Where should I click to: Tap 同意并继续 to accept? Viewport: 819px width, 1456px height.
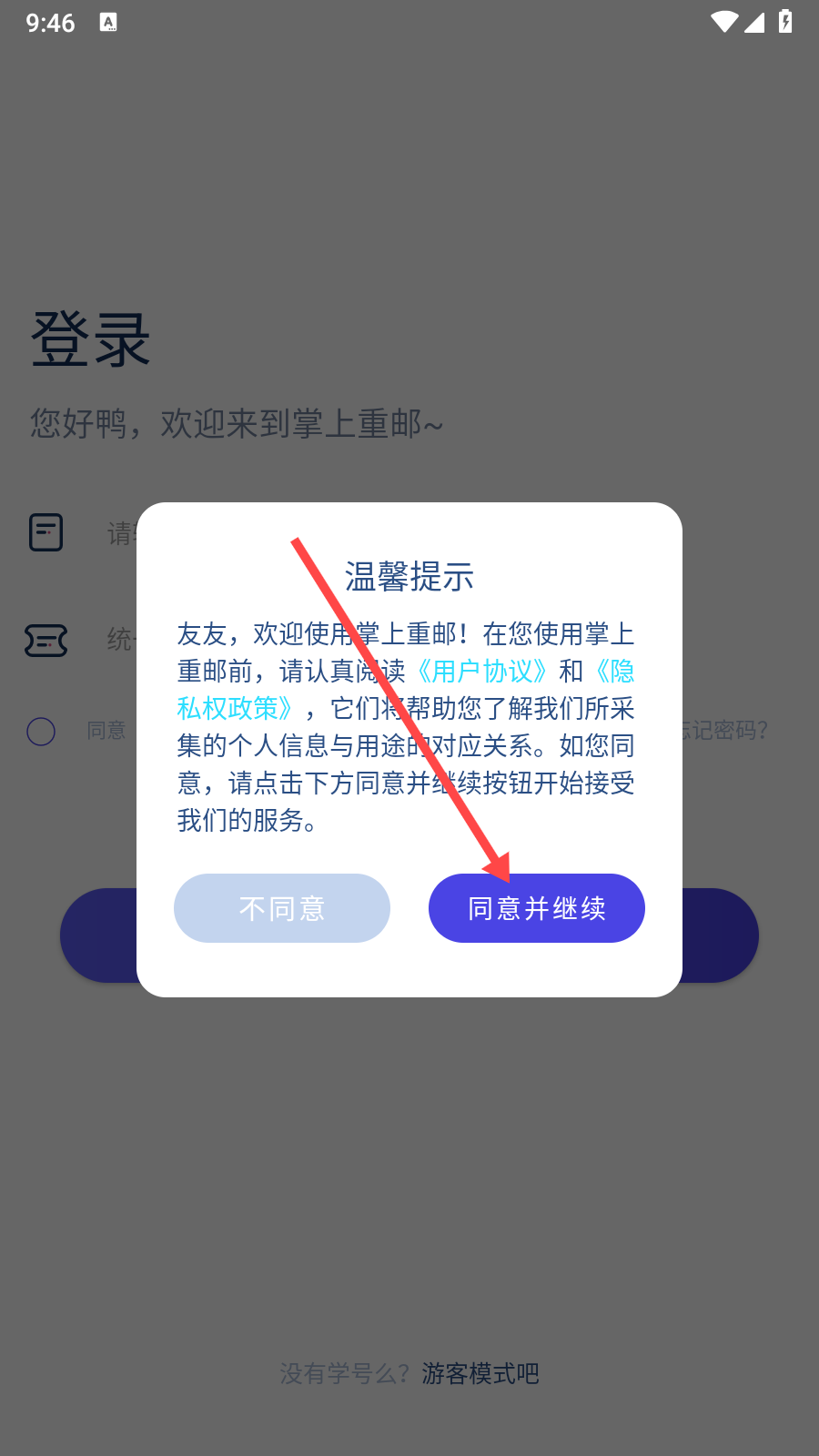(x=537, y=908)
